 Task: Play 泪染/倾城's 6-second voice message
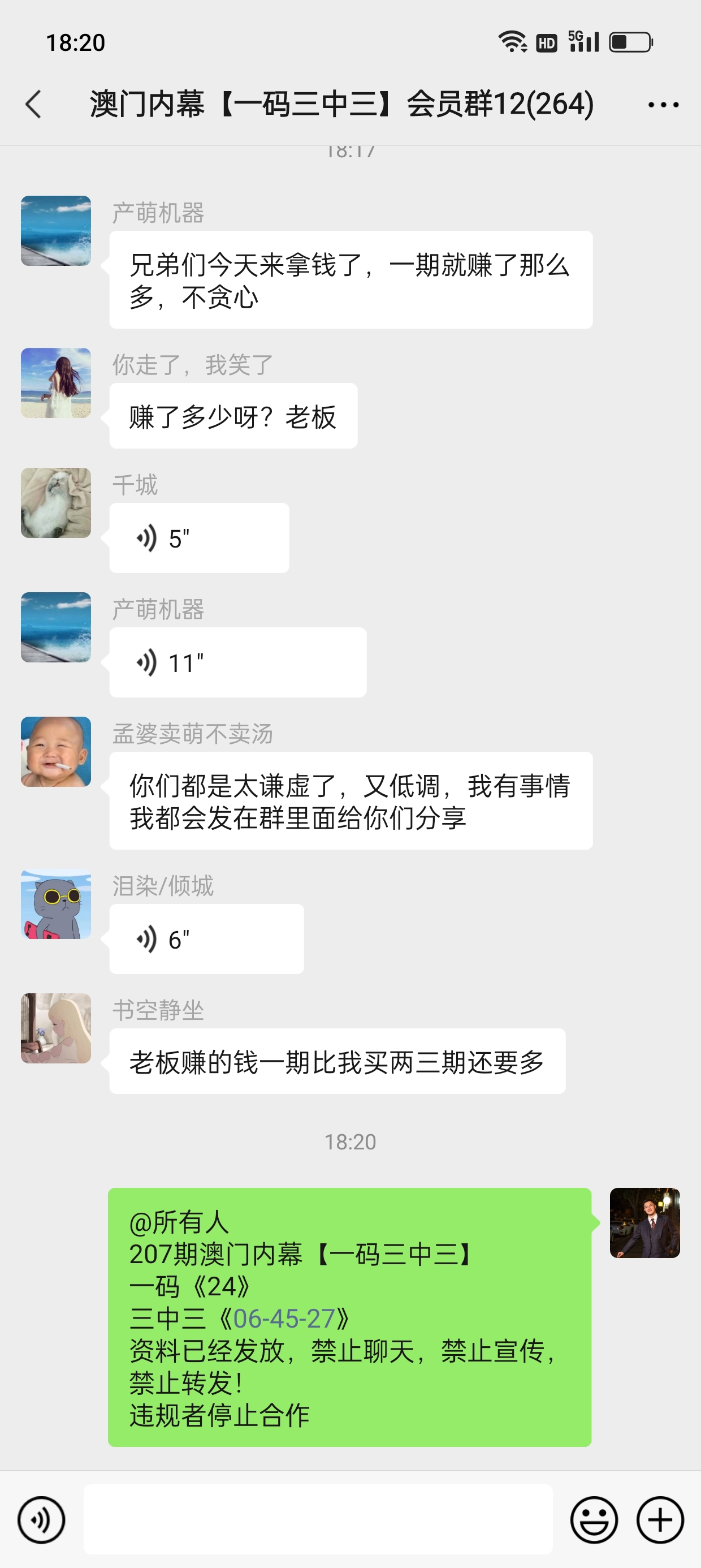click(x=206, y=939)
